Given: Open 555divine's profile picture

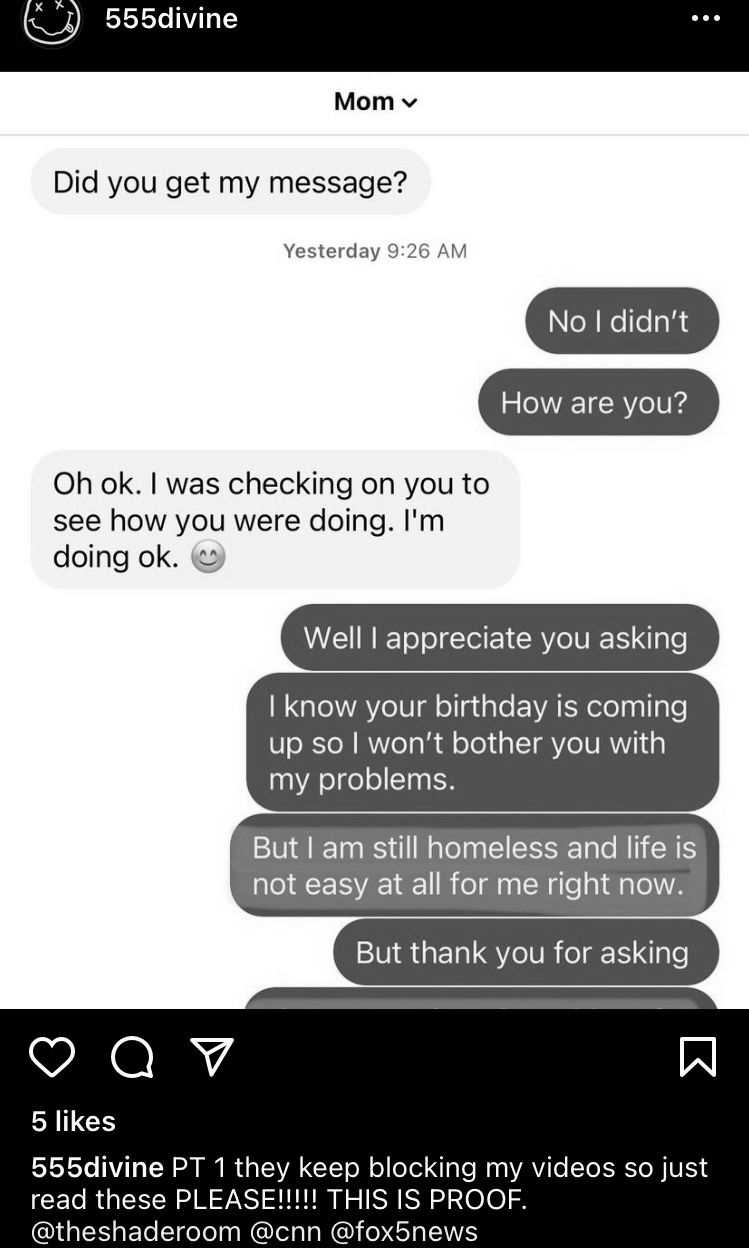Looking at the screenshot, I should tap(52, 22).
